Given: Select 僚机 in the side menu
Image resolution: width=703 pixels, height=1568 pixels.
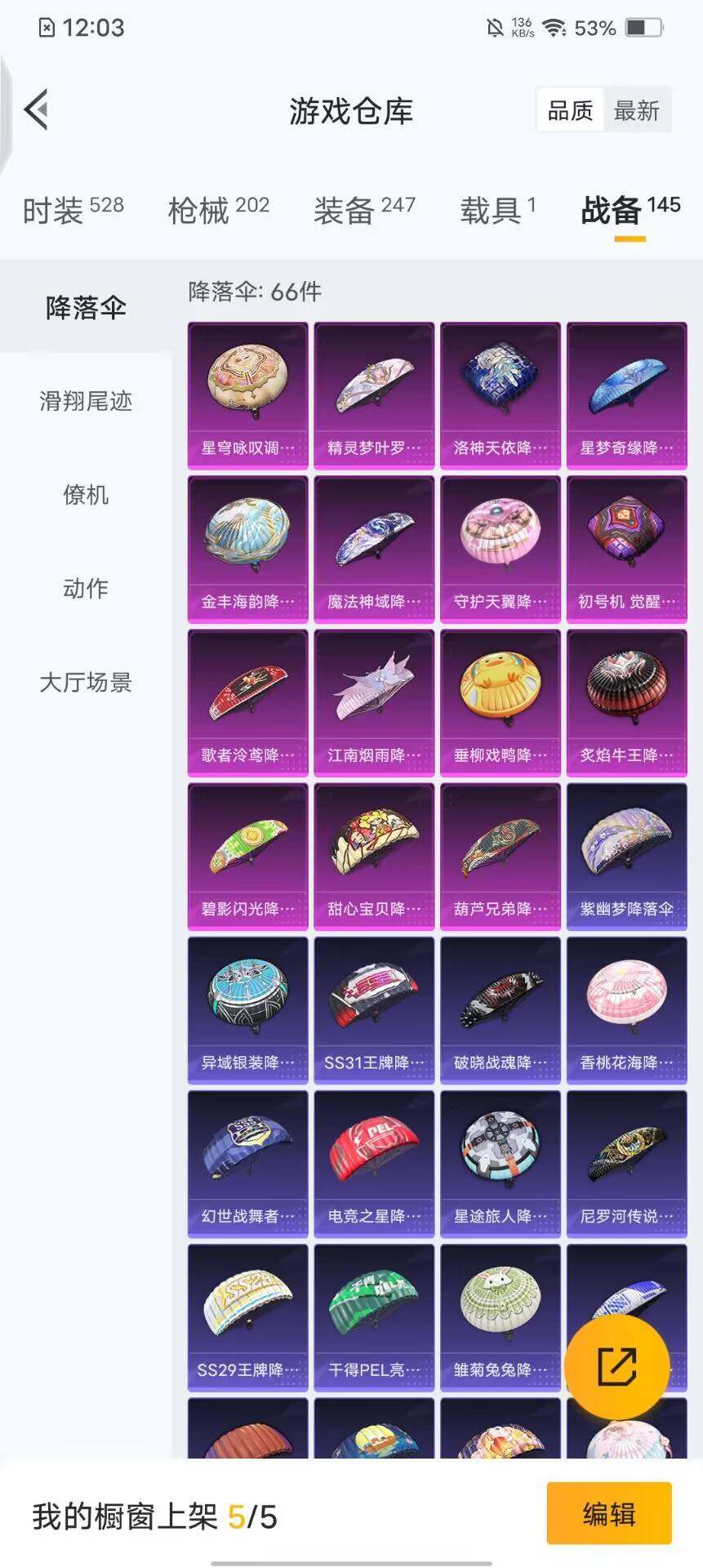Looking at the screenshot, I should click(x=86, y=495).
